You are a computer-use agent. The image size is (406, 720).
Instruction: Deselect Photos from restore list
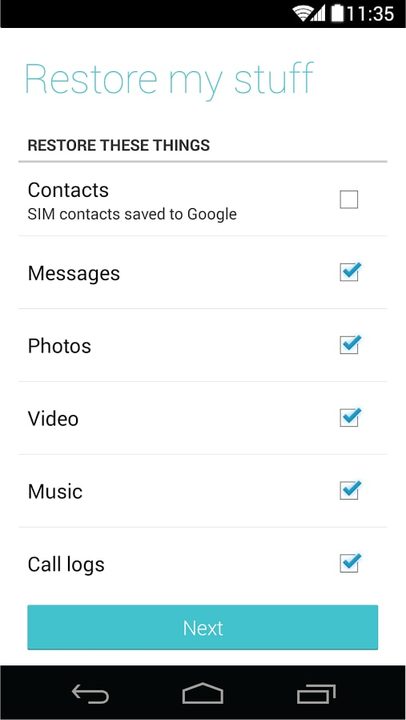[350, 344]
